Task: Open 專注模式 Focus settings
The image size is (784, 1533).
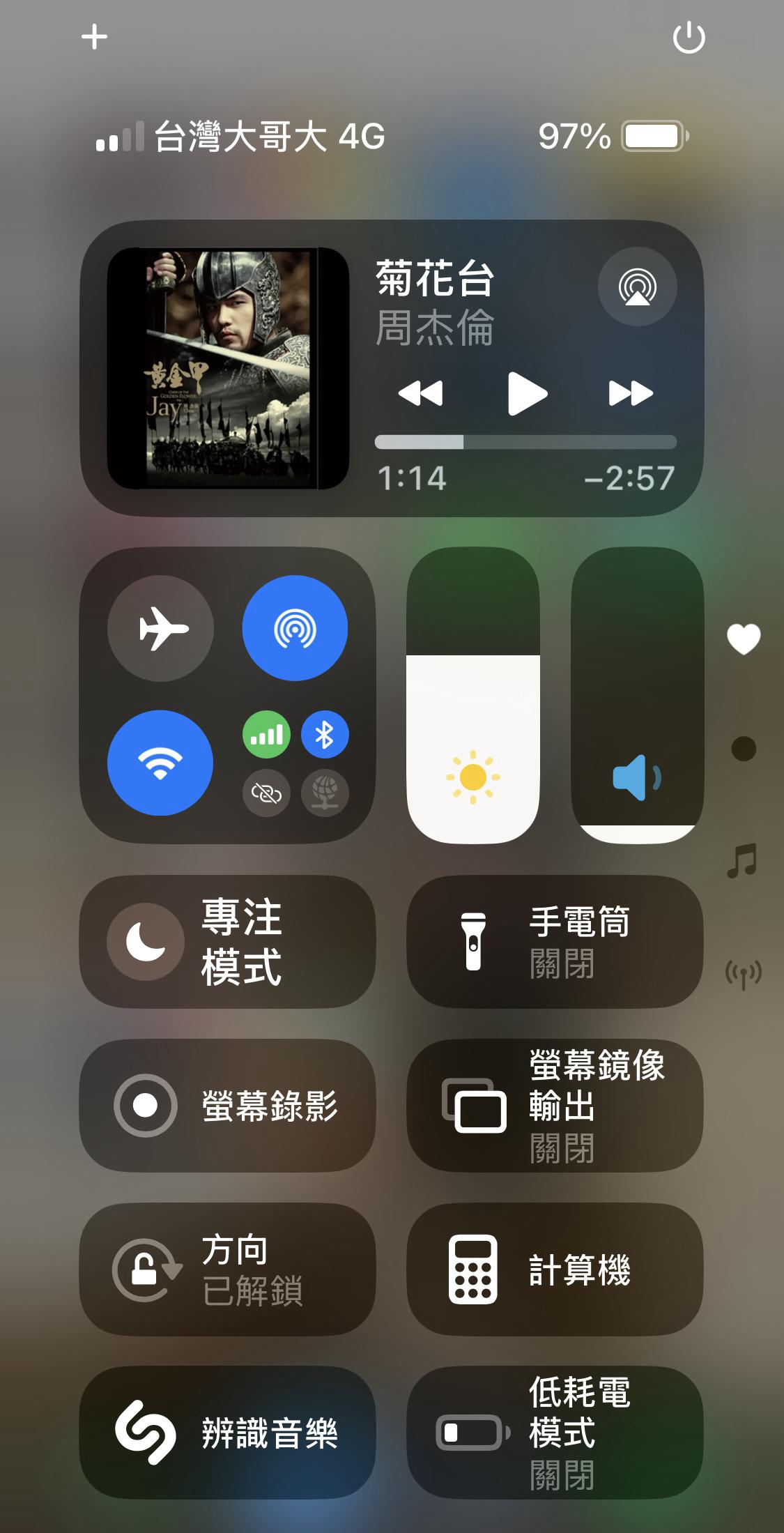Action: point(227,942)
